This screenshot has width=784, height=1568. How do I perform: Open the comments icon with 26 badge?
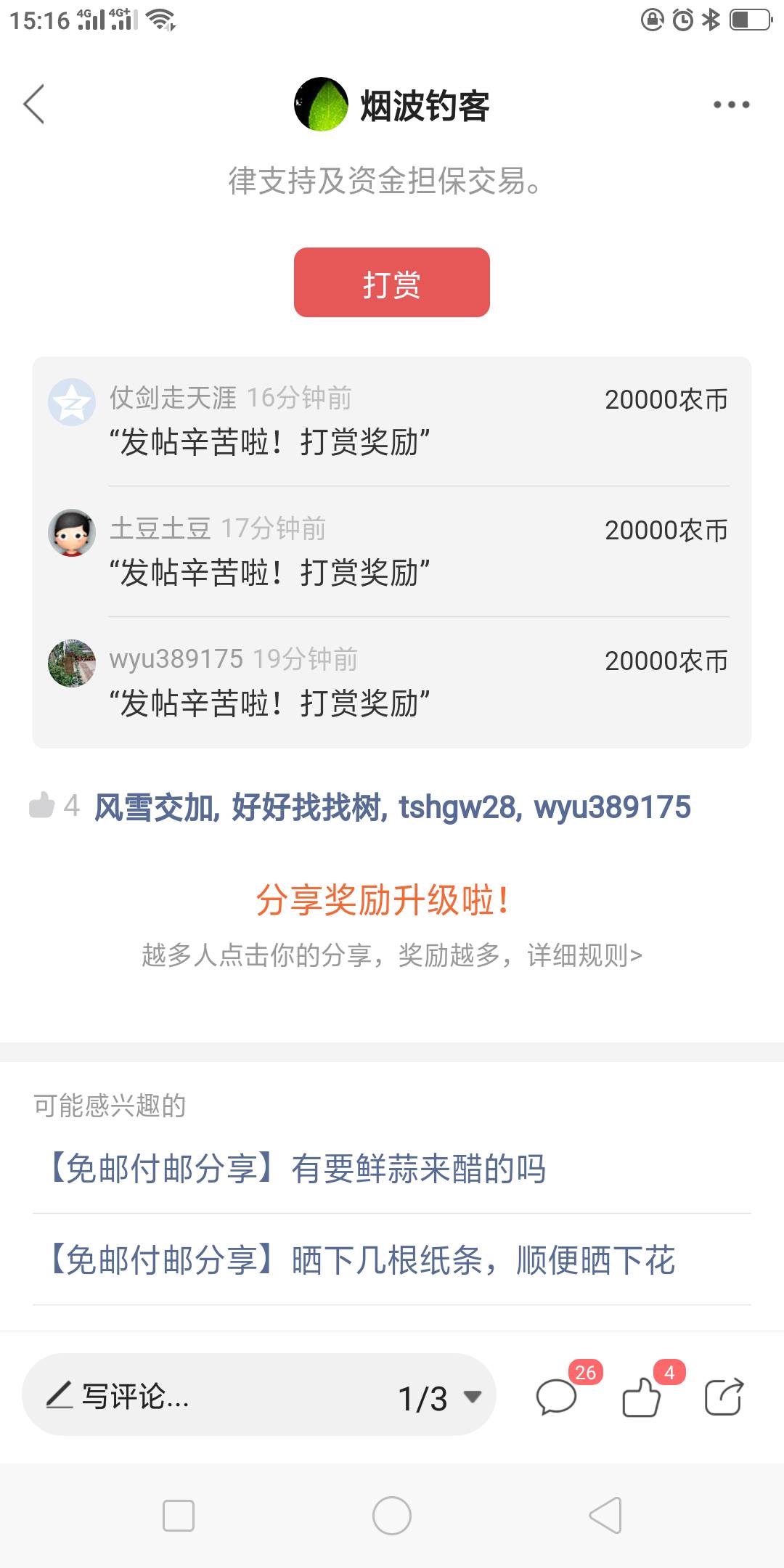tap(557, 1396)
